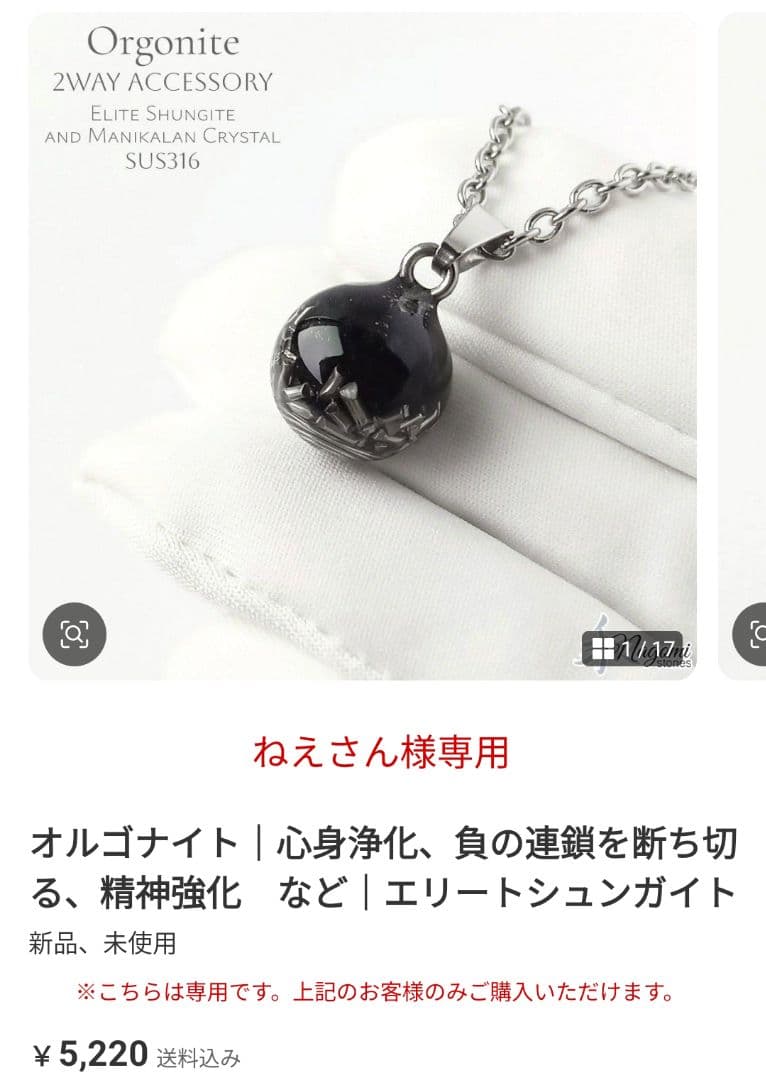Select the 新品、未使用 condition text
Screen dimensions: 766x1080
(x=99, y=940)
